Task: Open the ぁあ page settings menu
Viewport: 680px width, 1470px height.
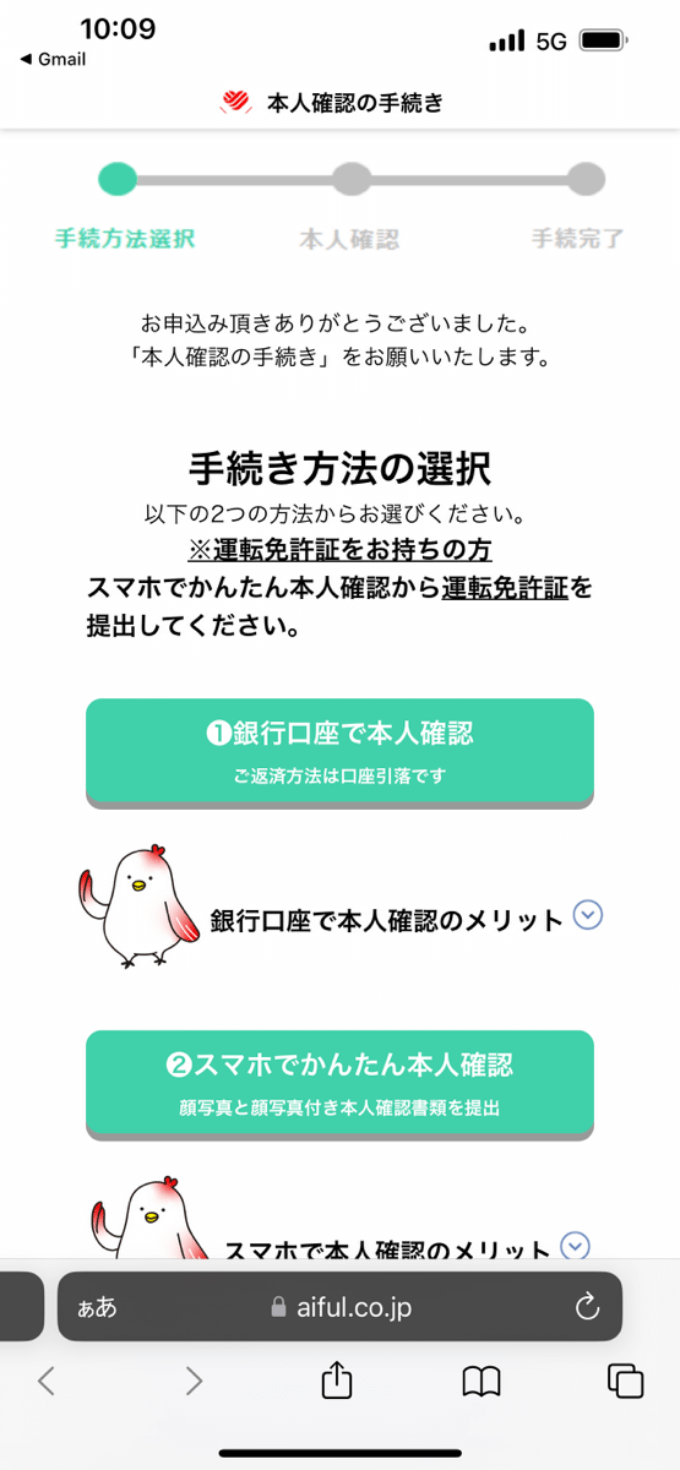Action: tap(97, 1307)
